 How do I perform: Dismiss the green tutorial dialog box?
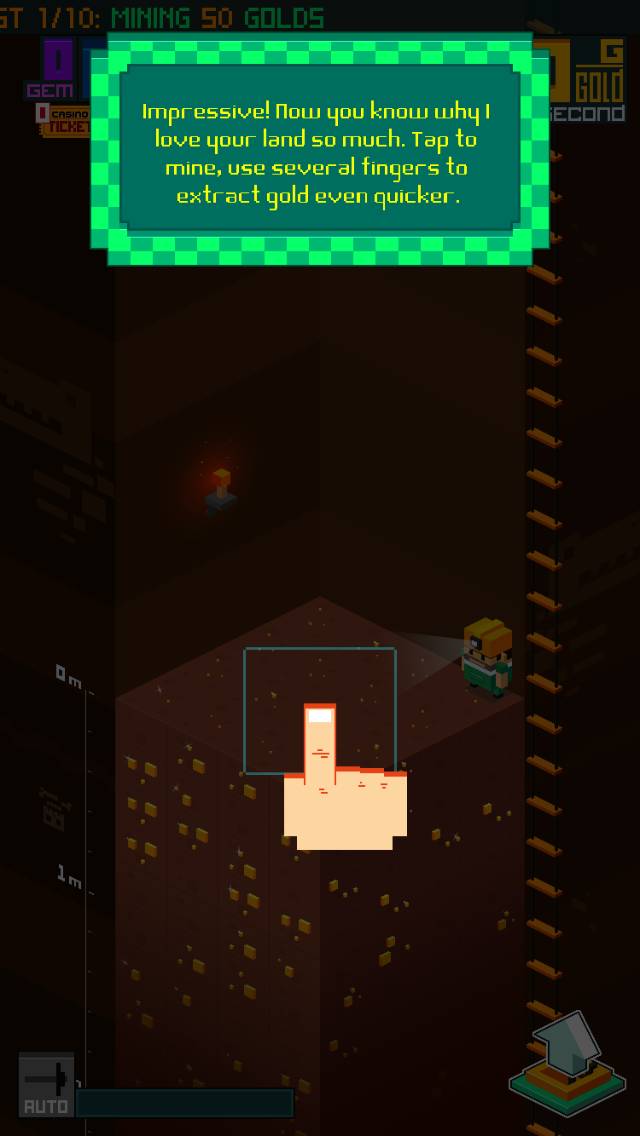(x=319, y=150)
